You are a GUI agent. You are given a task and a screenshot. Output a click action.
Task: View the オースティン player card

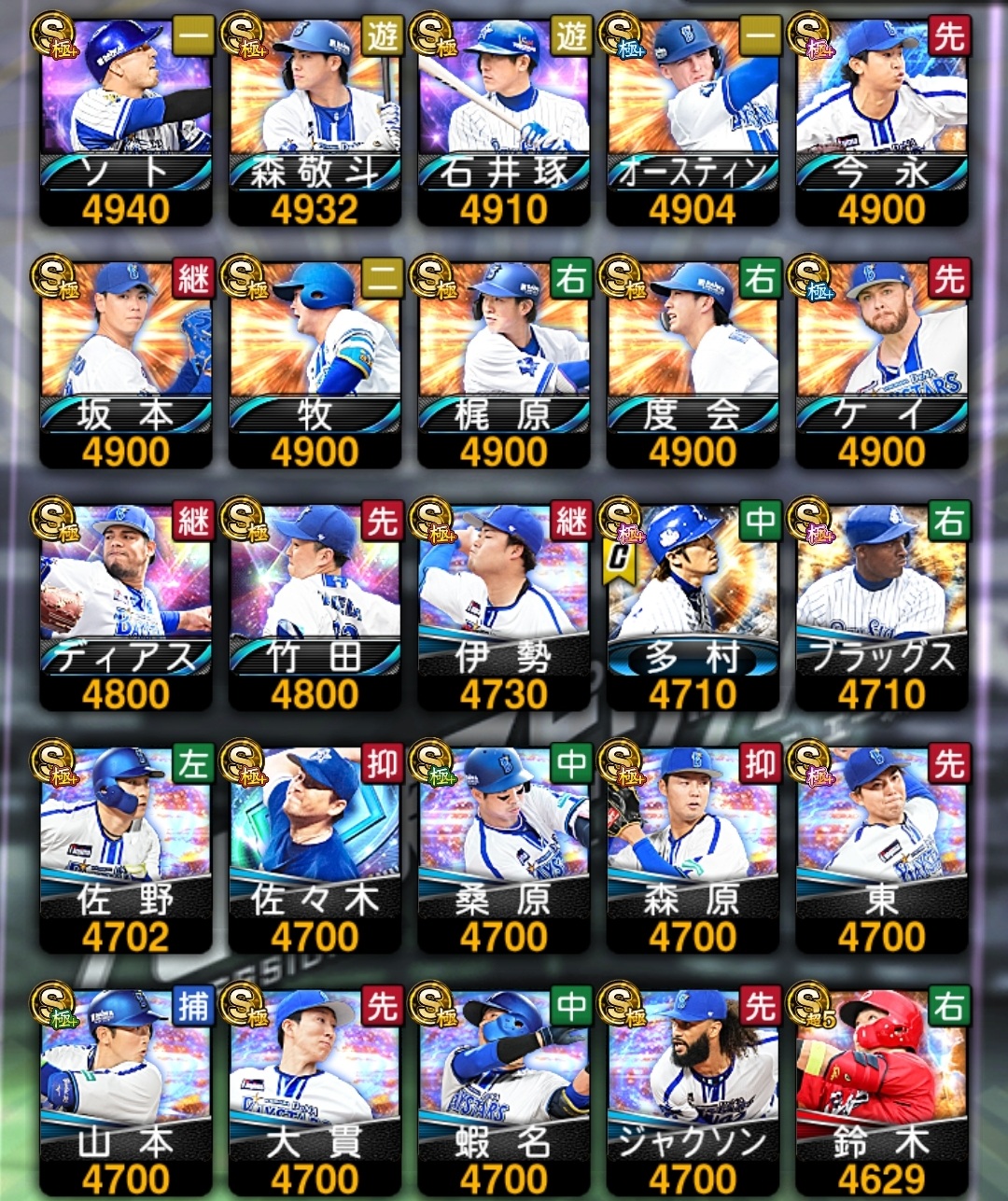693,121
